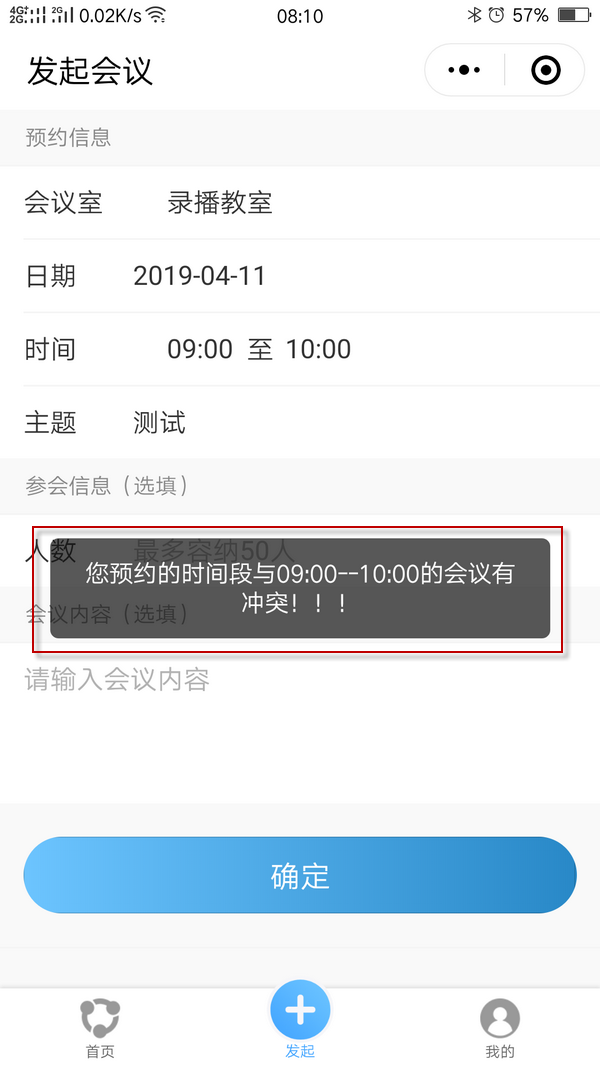
Task: Switch to the 首页 home tab
Action: click(100, 1027)
